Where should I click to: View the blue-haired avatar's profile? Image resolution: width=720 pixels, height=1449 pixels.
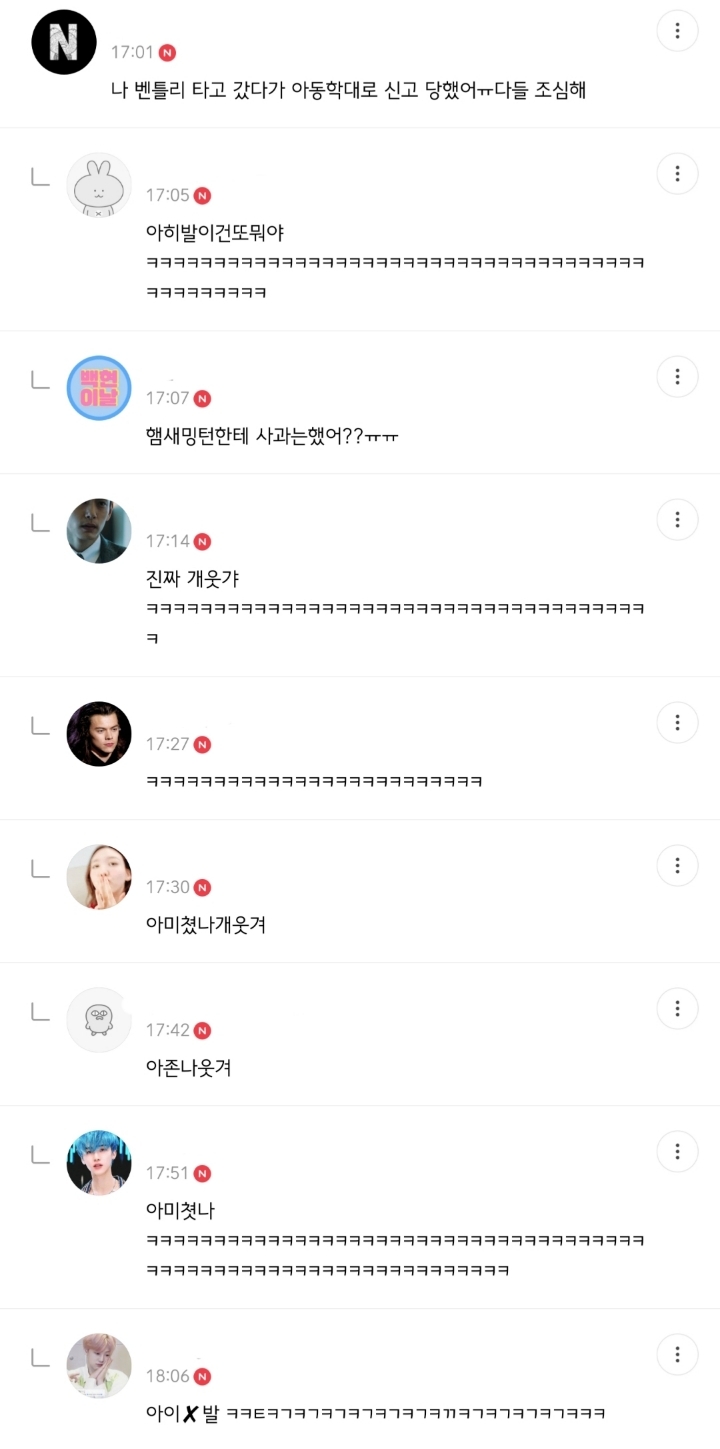pyautogui.click(x=99, y=1163)
